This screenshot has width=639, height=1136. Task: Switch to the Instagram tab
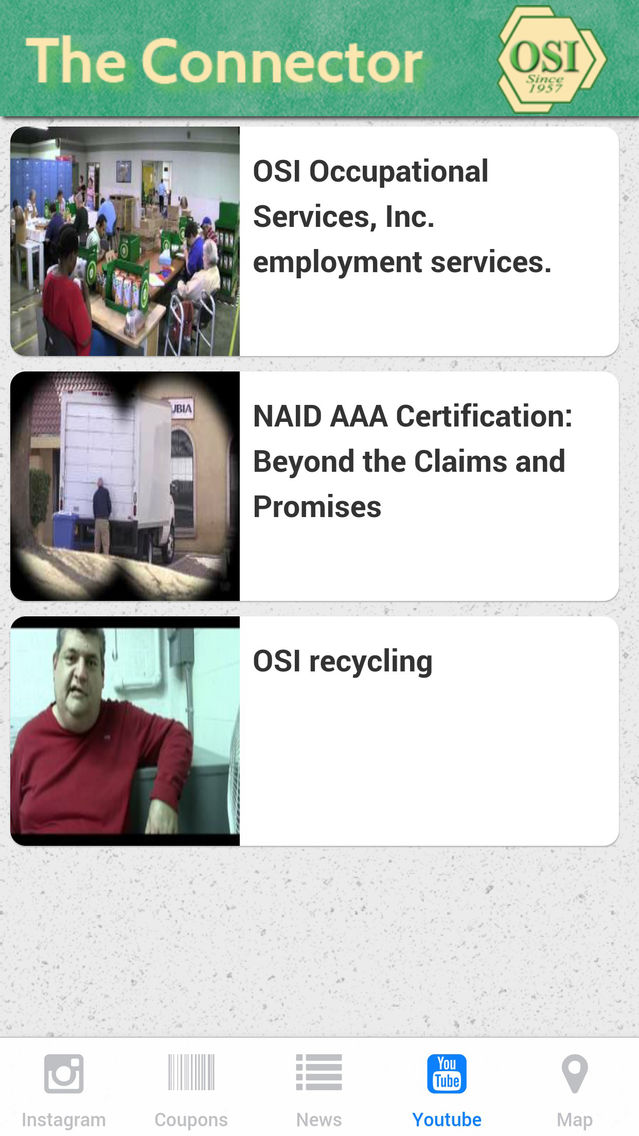tap(64, 1089)
